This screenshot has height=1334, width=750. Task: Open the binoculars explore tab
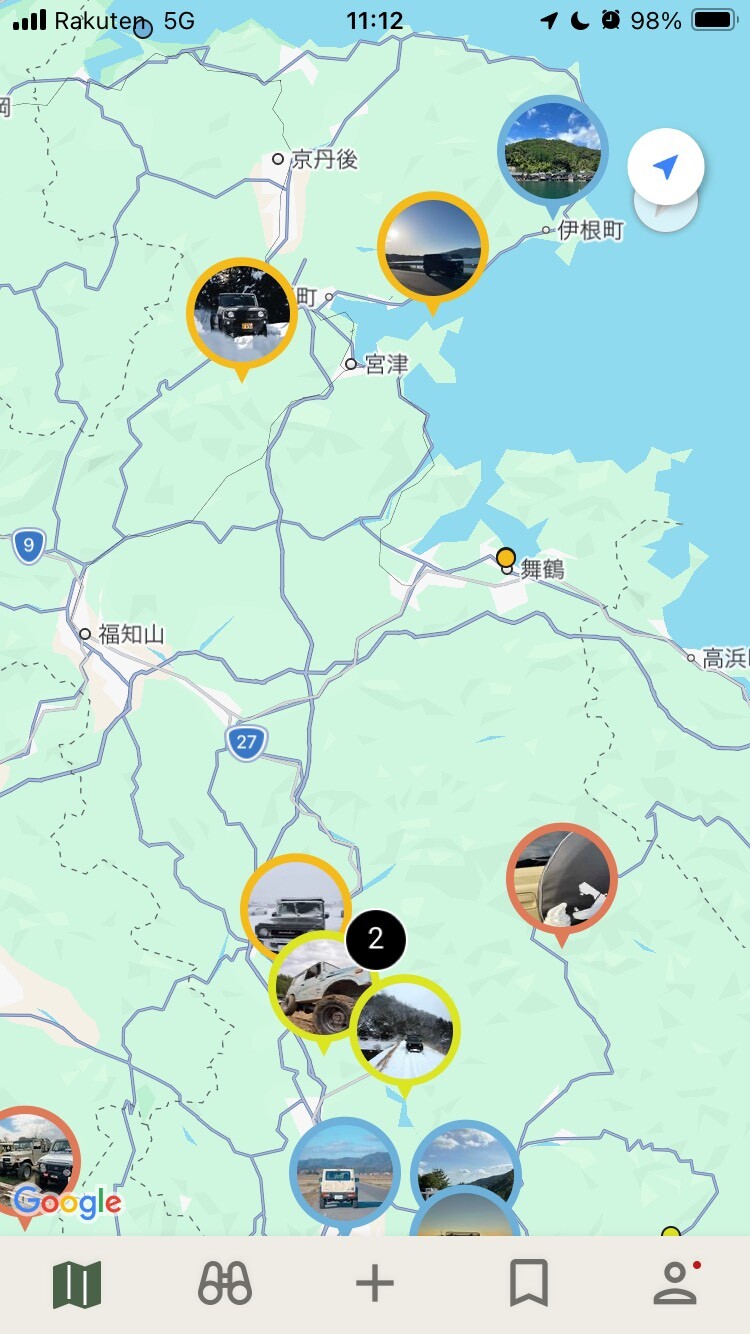pyautogui.click(x=225, y=1283)
